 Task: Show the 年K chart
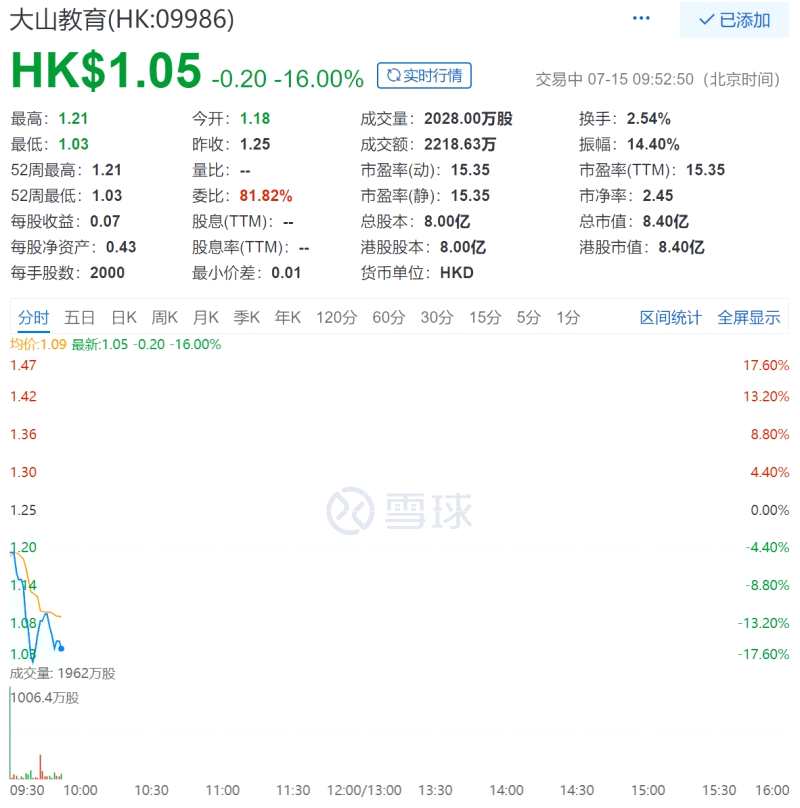(x=288, y=318)
